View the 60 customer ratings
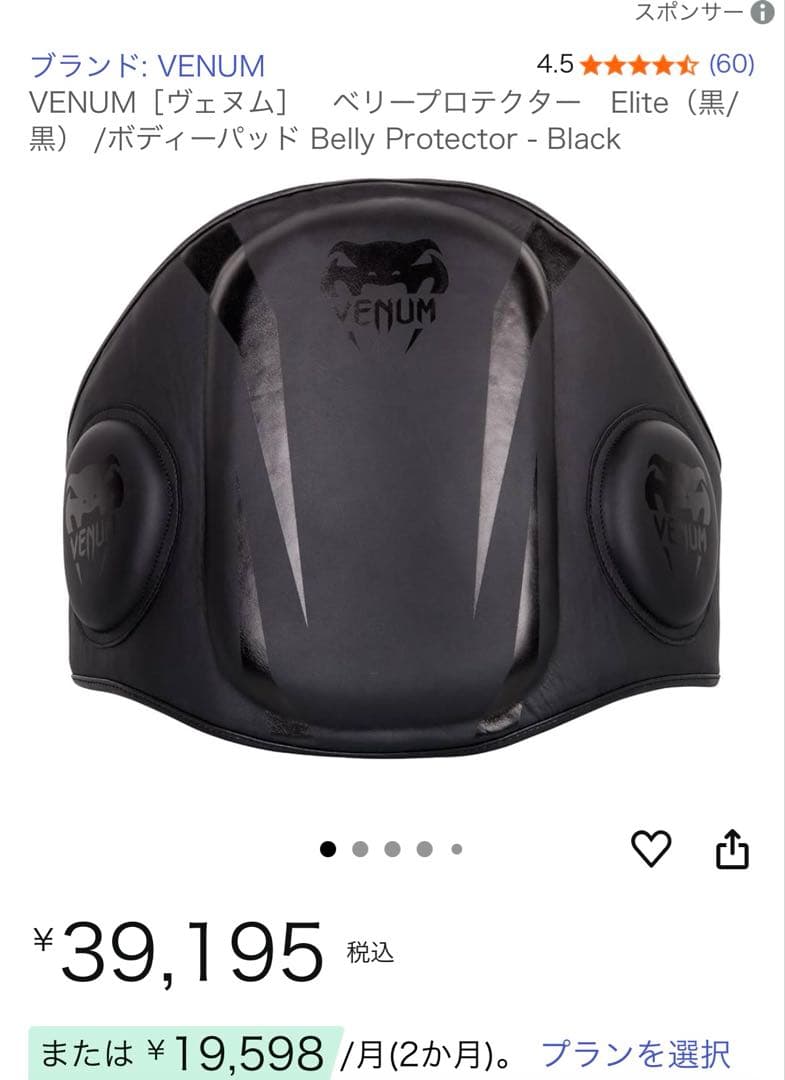 (731, 65)
